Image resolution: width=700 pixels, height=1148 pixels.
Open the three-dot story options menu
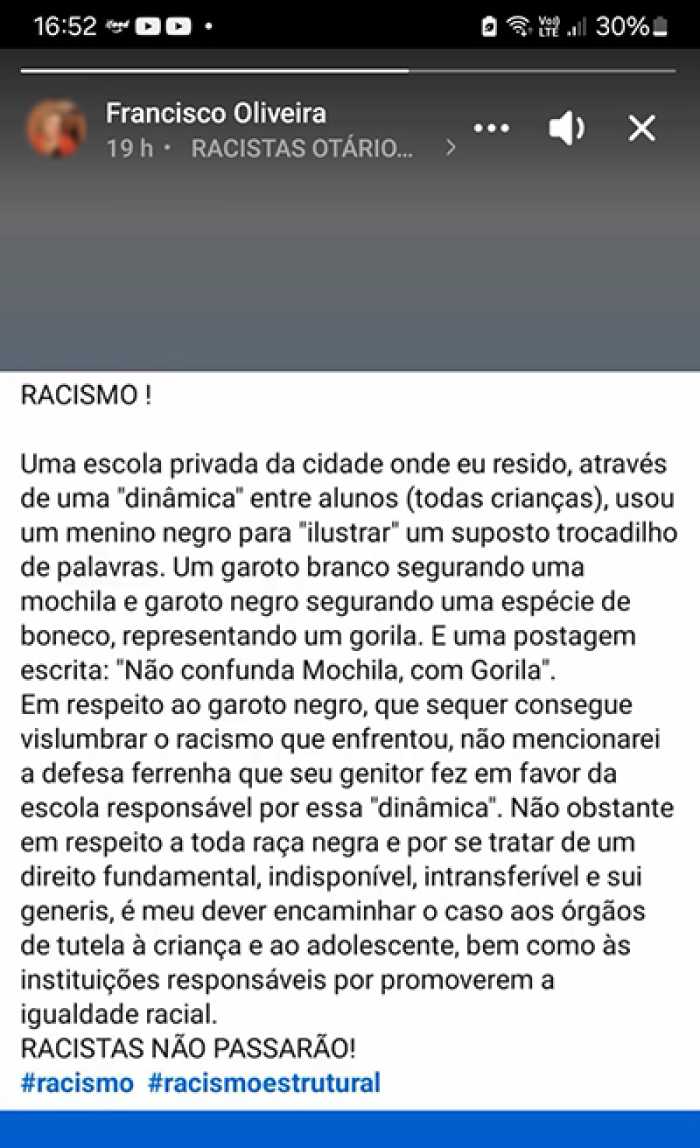click(x=491, y=128)
